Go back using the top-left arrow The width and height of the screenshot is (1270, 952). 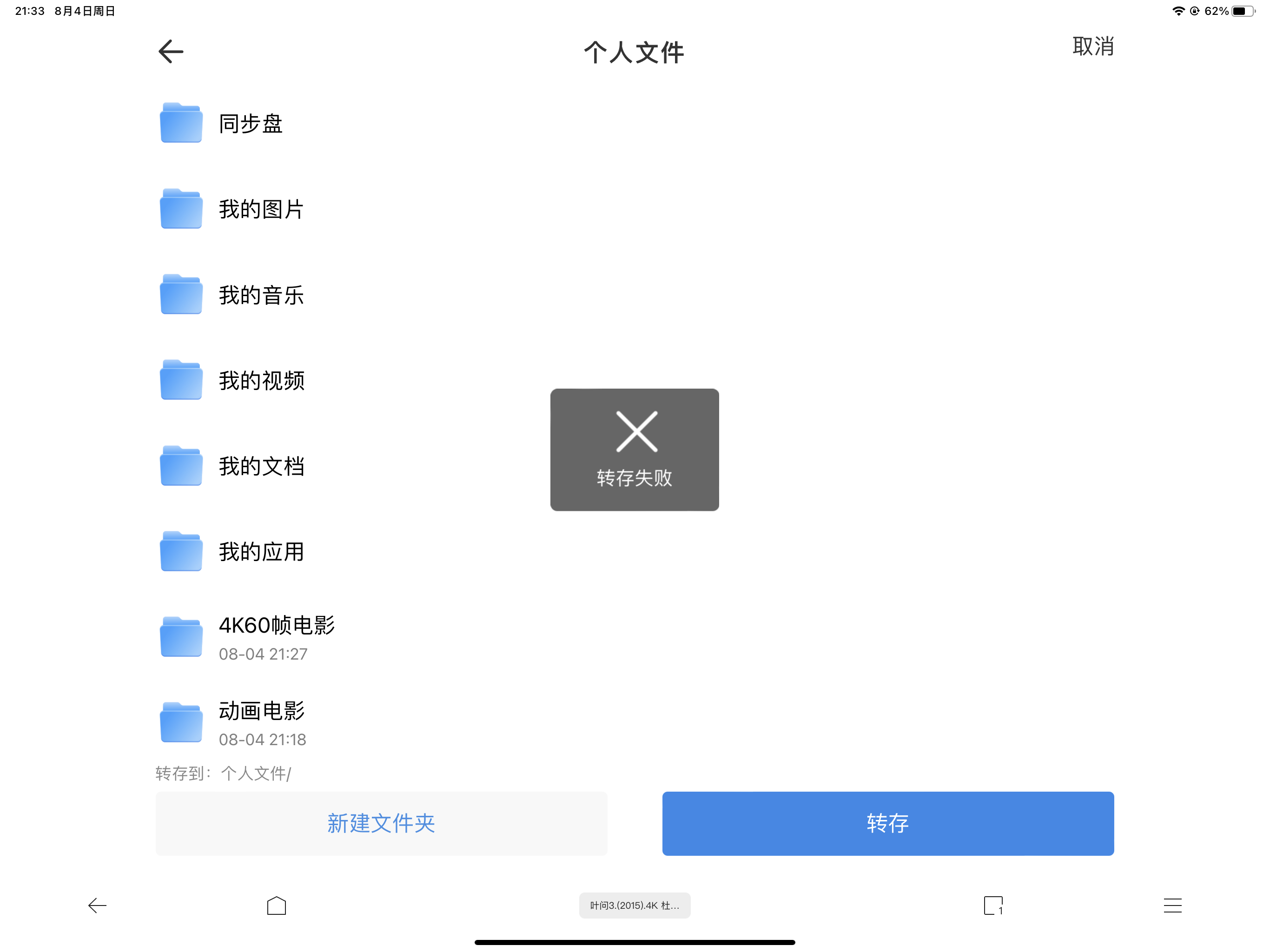coord(171,52)
